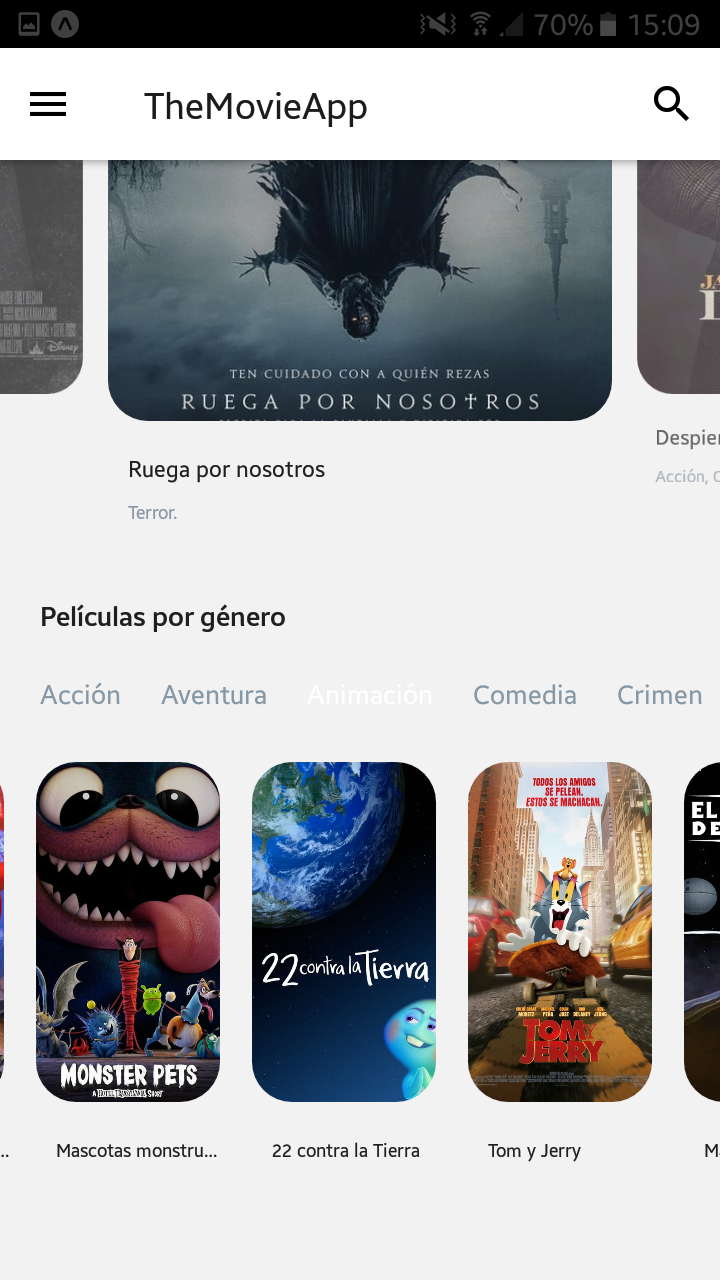Switch to the Comedia genre tab
720x1280 pixels.
524,694
